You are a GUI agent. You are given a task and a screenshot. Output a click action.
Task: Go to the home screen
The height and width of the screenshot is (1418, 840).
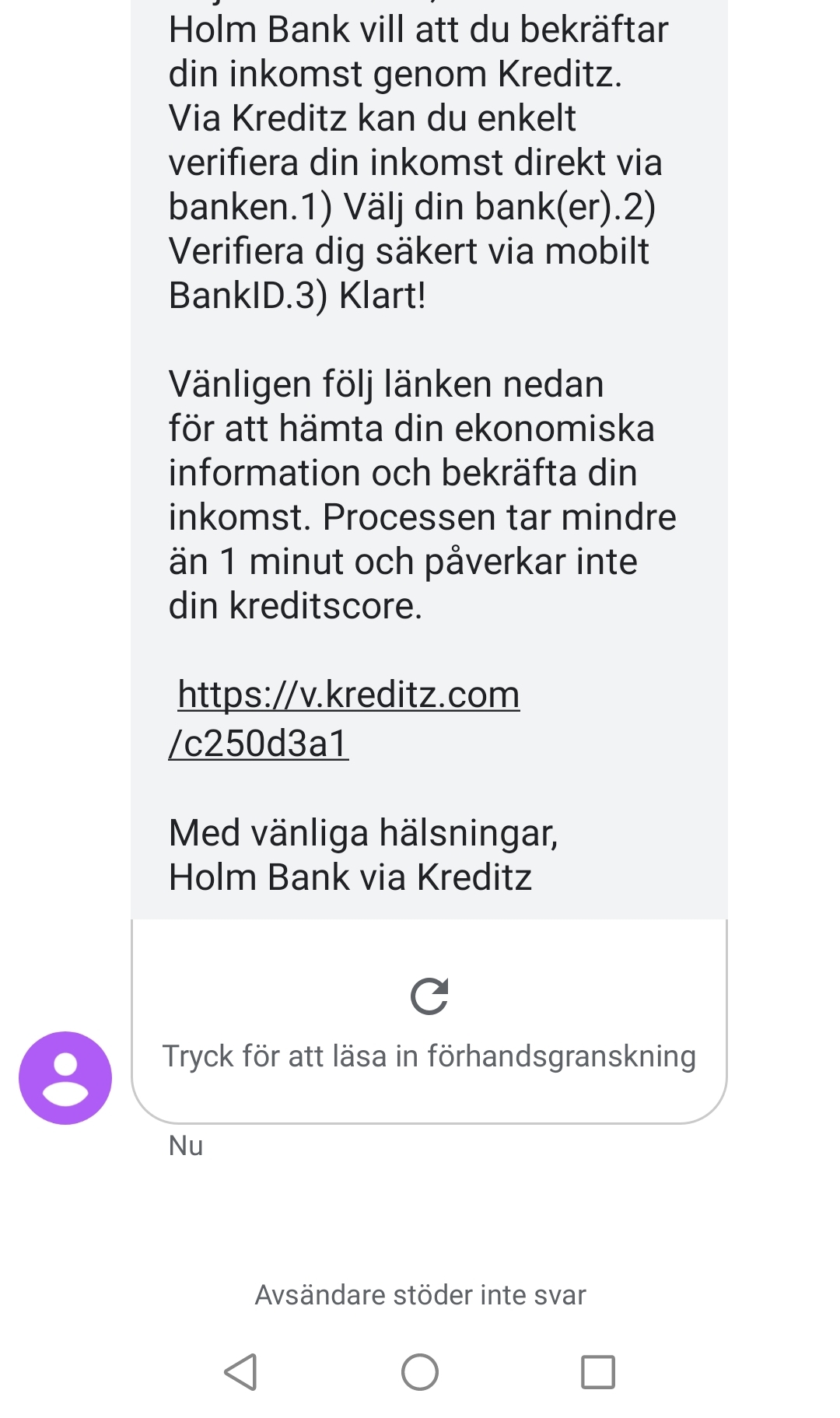[420, 1371]
